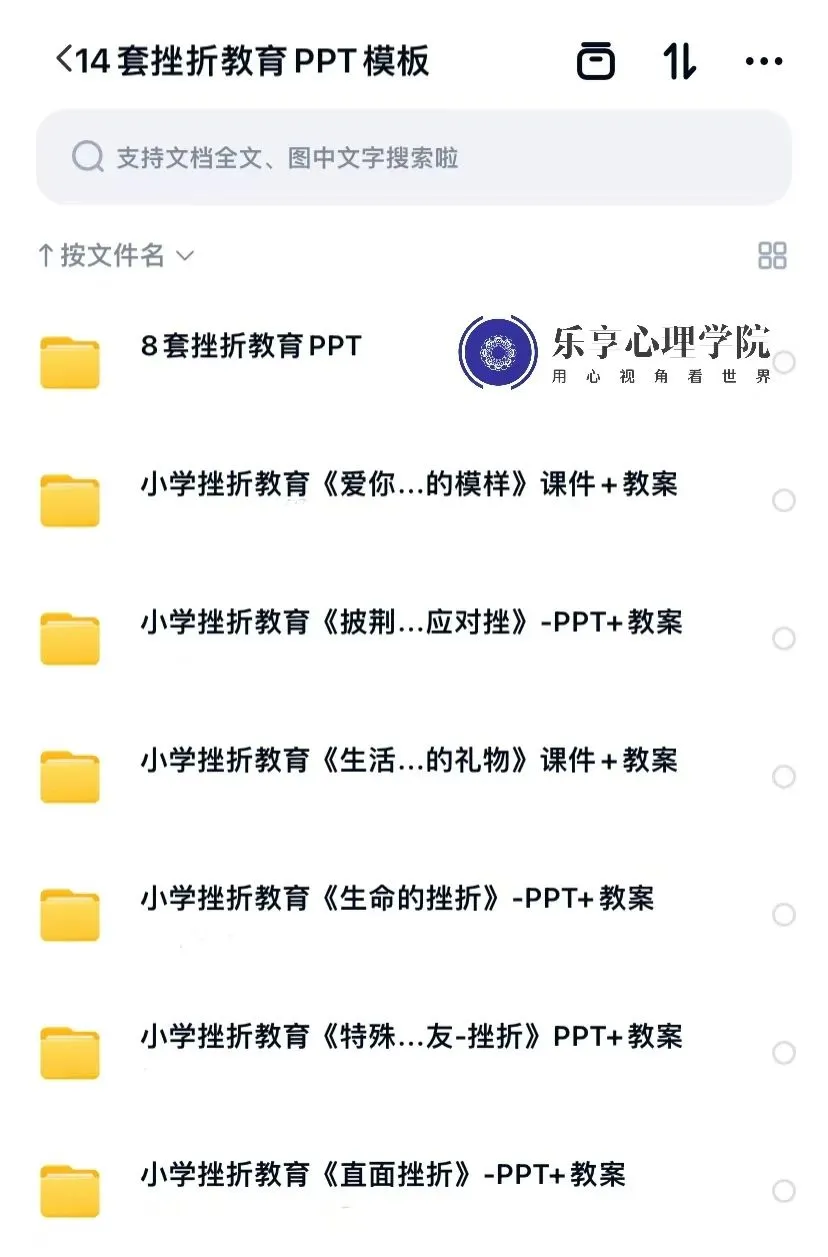Open the box icon in the top bar
Viewport: 828px width, 1257px height.
click(x=596, y=62)
